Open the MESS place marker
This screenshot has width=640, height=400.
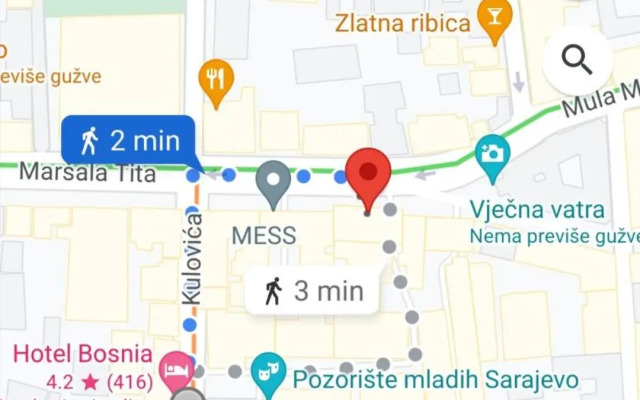pyautogui.click(x=273, y=181)
